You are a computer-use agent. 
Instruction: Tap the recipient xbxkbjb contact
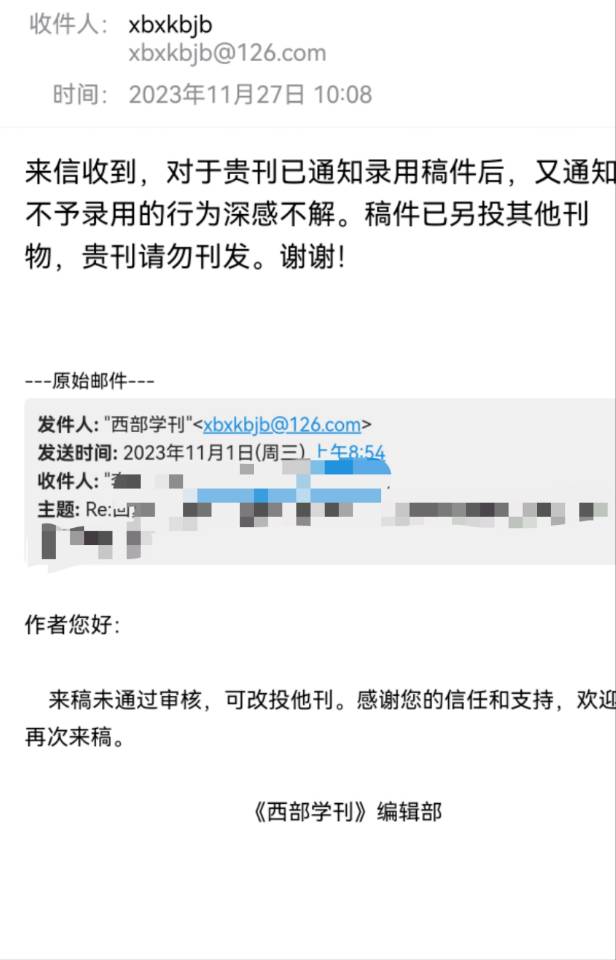click(171, 26)
